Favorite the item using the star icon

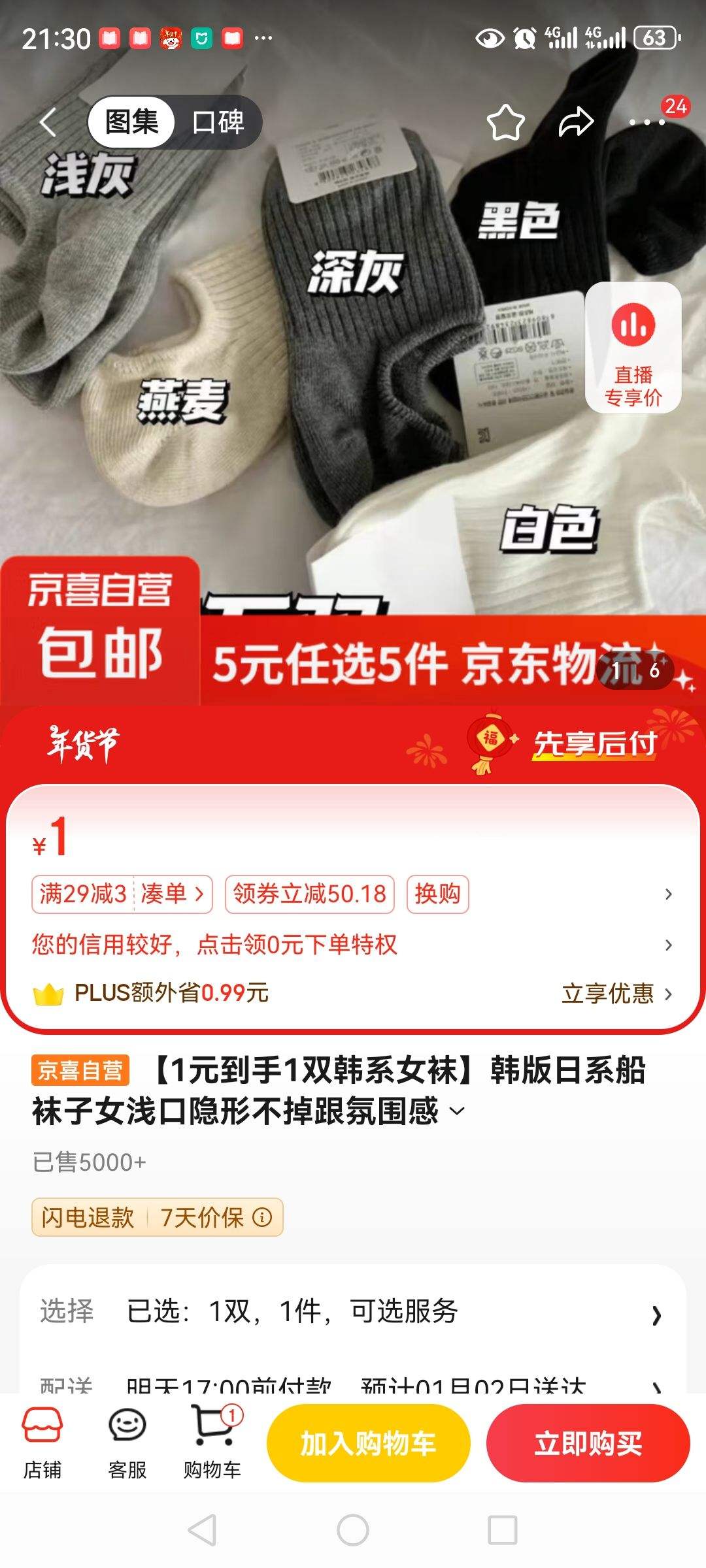(507, 122)
